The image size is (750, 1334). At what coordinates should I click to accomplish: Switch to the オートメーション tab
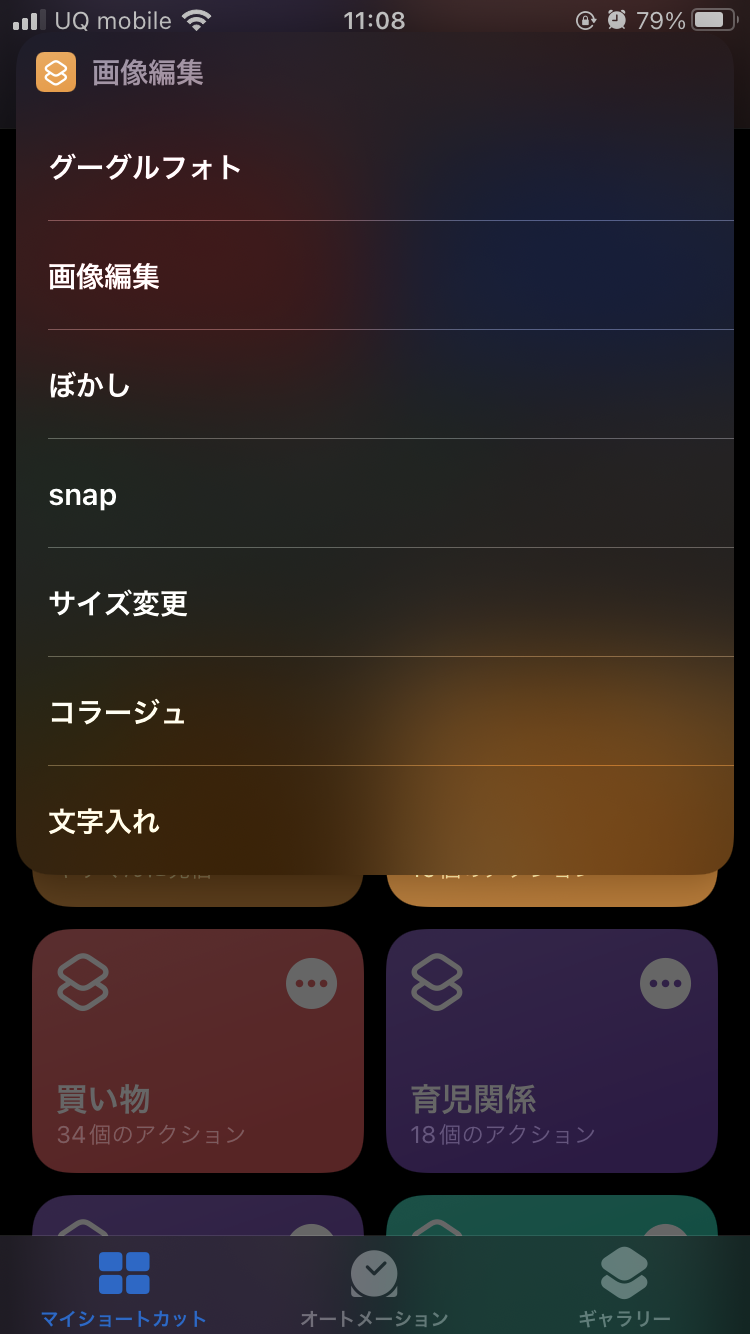(374, 1288)
